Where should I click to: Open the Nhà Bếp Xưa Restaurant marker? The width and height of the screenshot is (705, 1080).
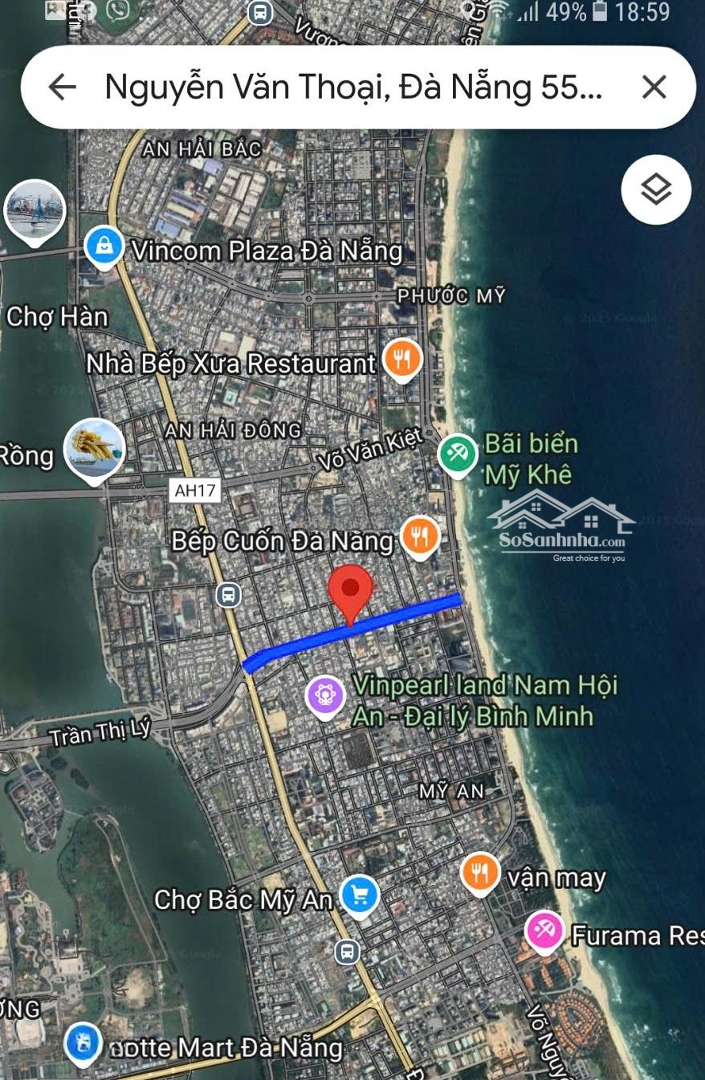[402, 359]
